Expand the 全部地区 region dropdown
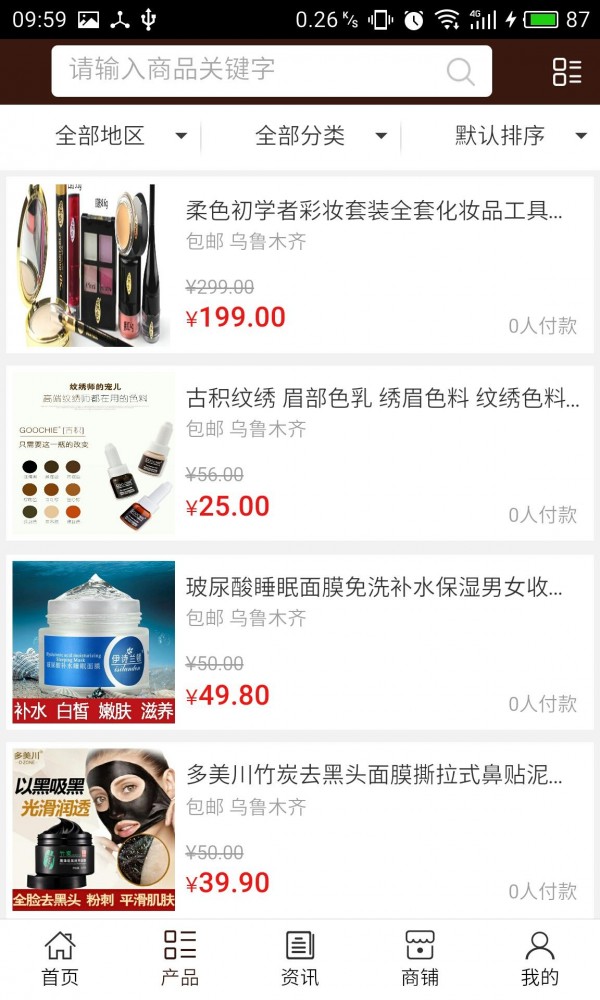 point(120,136)
